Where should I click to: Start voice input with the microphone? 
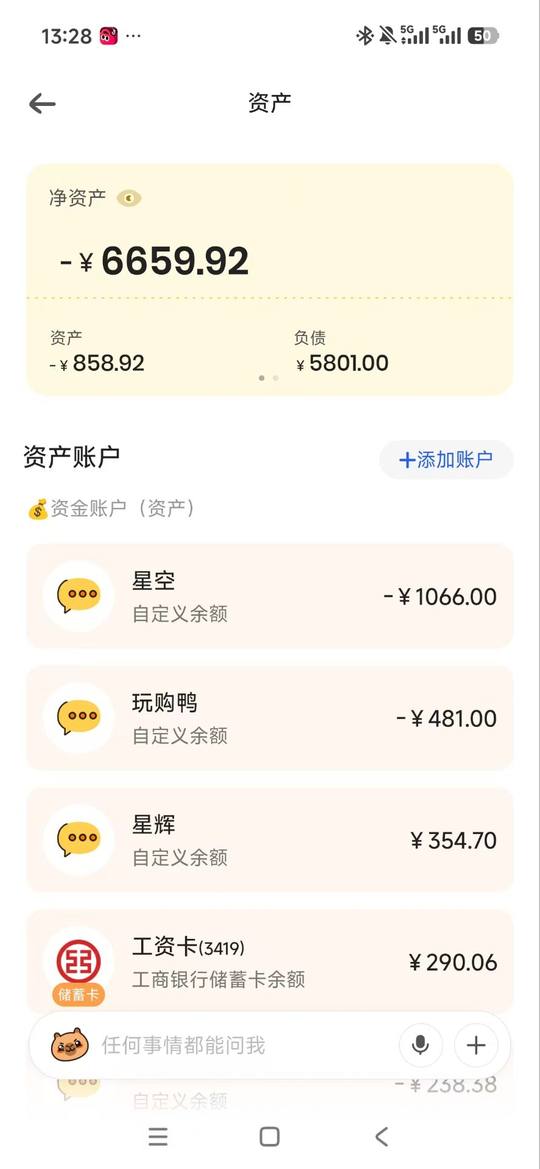[421, 1045]
